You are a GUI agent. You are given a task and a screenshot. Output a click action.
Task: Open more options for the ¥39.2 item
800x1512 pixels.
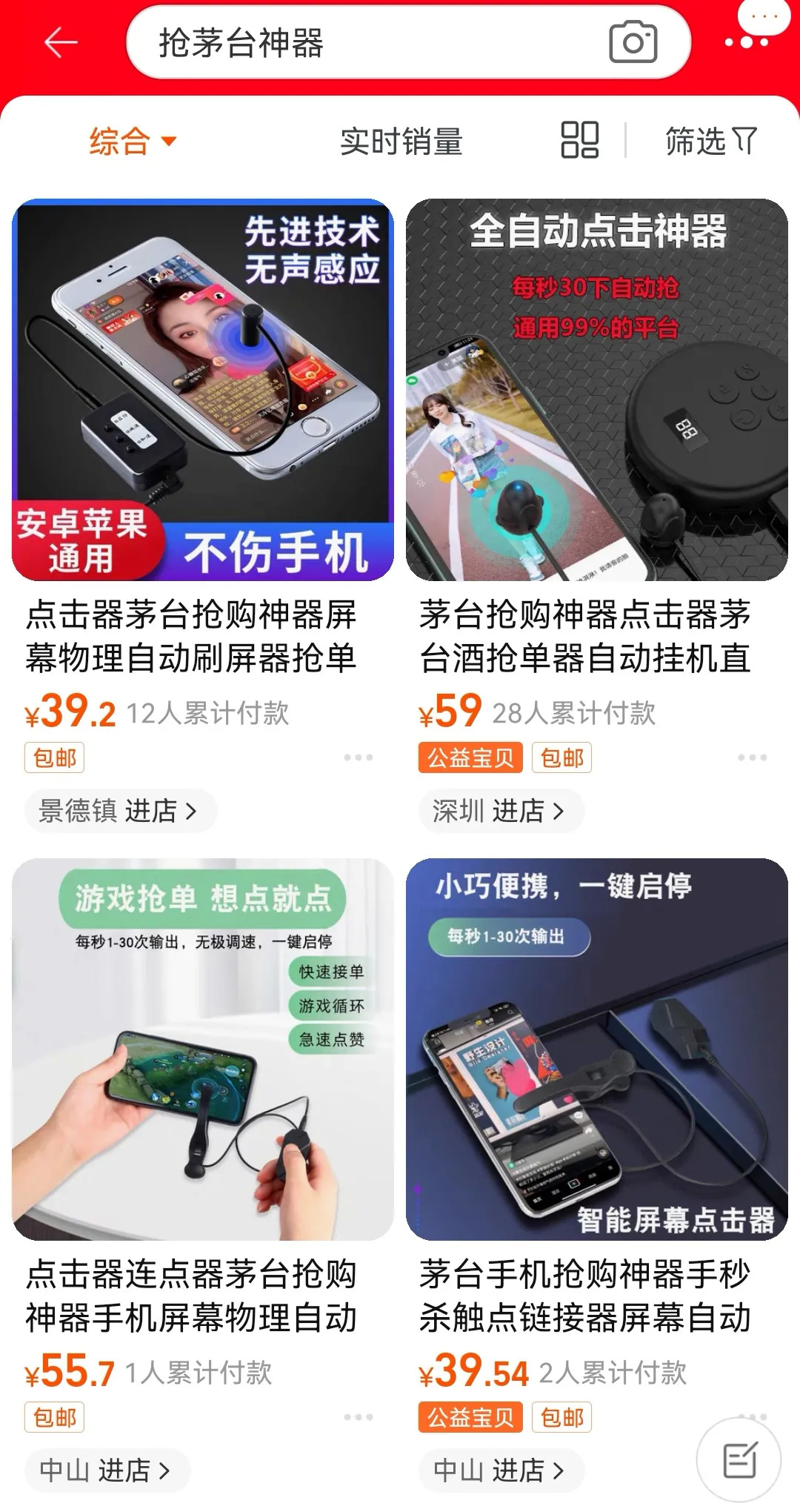pos(359,757)
